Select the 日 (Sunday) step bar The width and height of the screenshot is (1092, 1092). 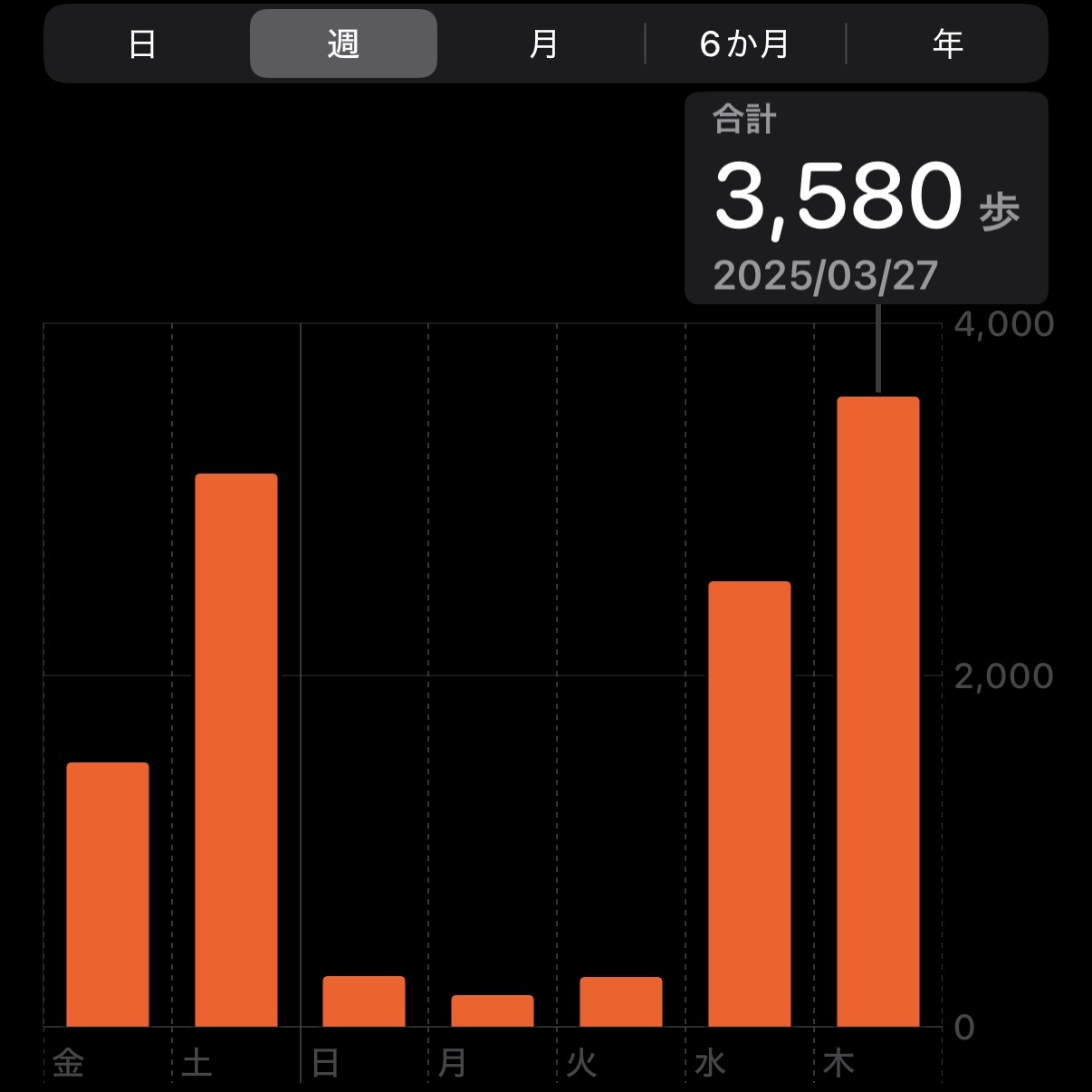pyautogui.click(x=364, y=1001)
